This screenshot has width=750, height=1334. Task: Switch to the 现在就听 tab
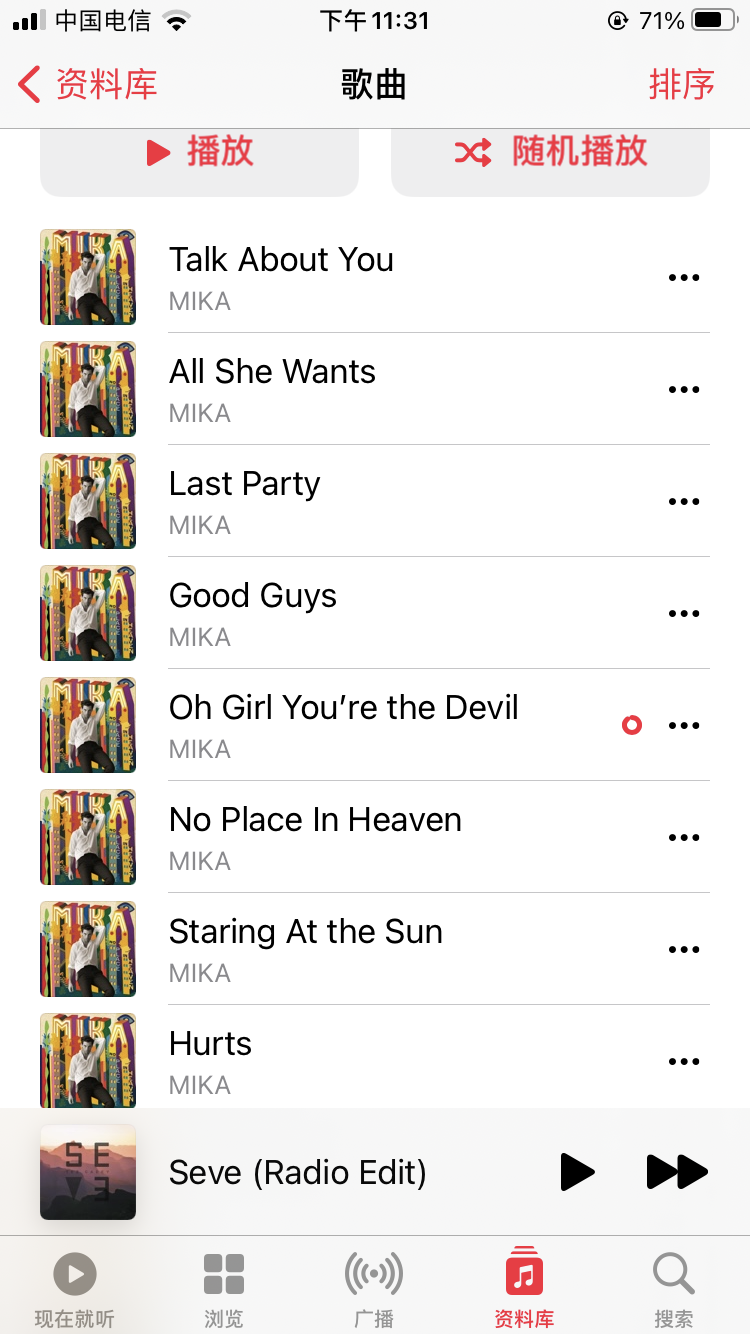pos(75,1290)
